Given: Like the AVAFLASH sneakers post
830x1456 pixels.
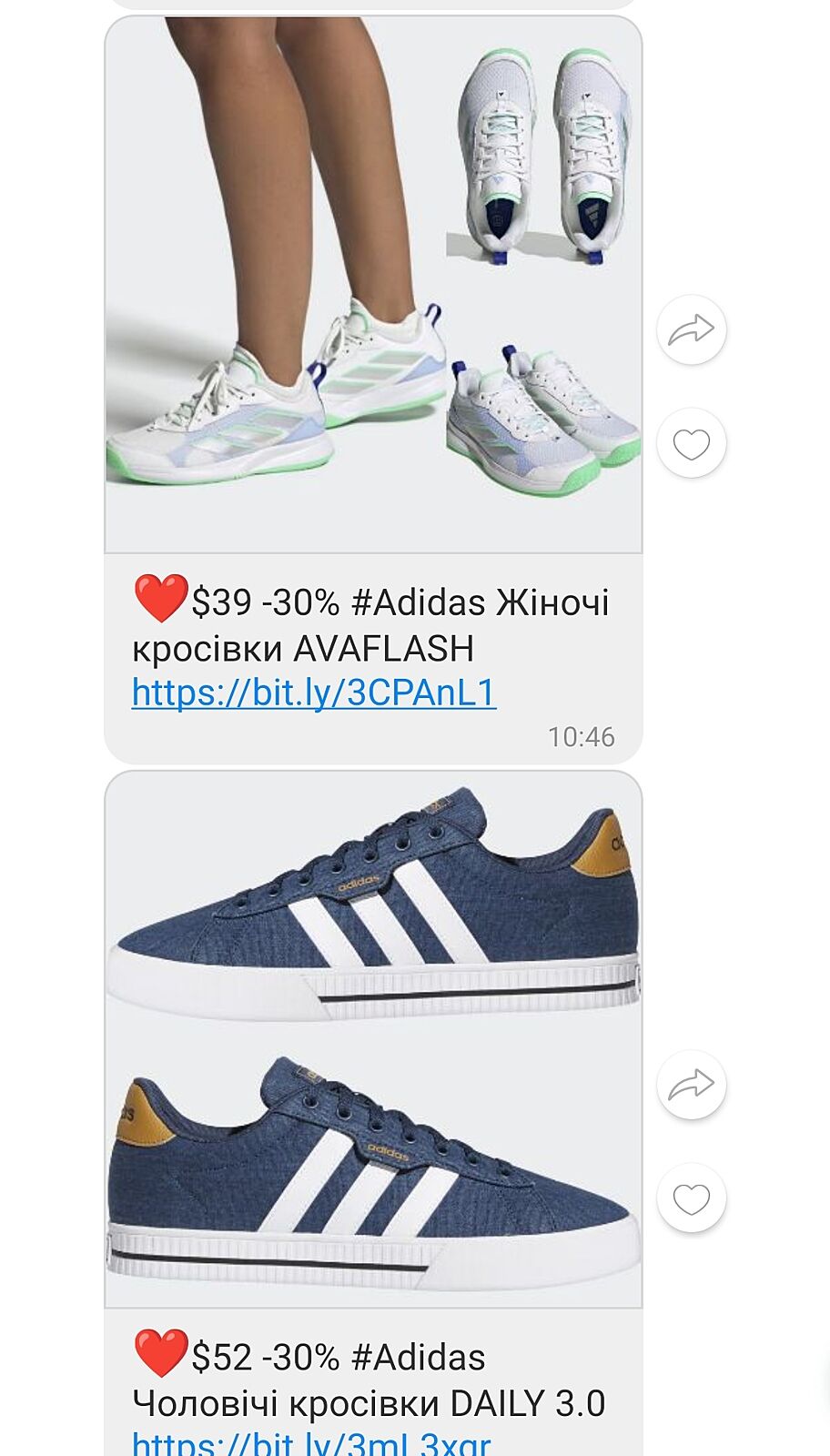Looking at the screenshot, I should (x=691, y=444).
